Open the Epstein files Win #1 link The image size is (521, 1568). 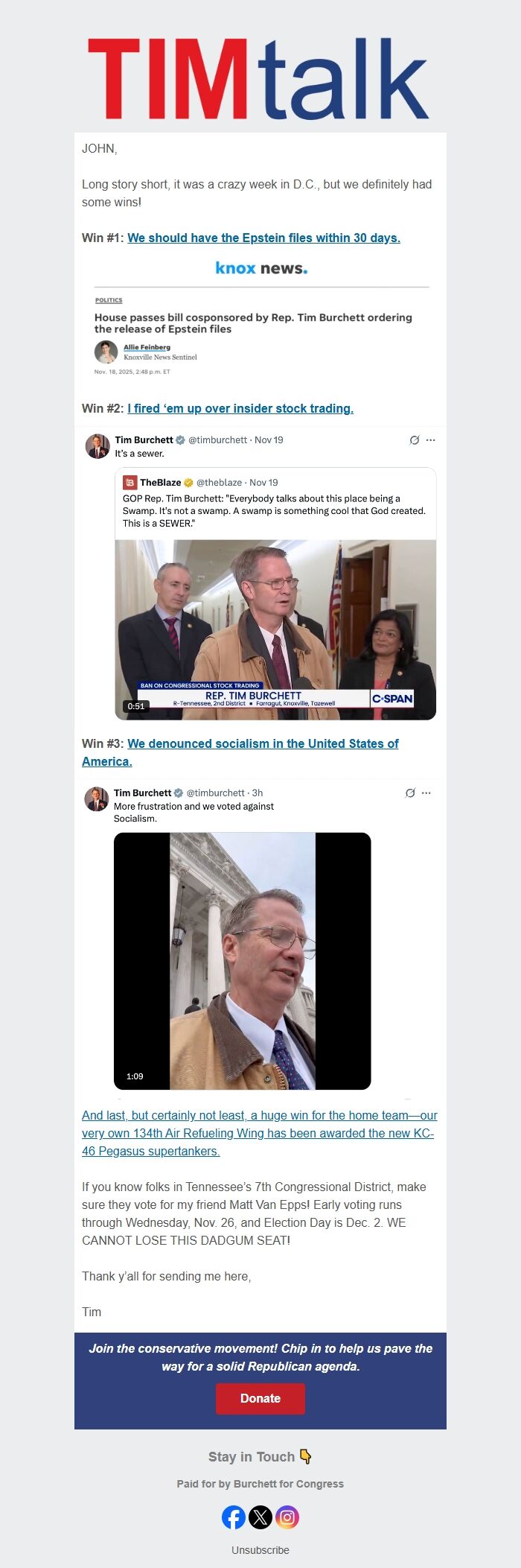tap(263, 238)
